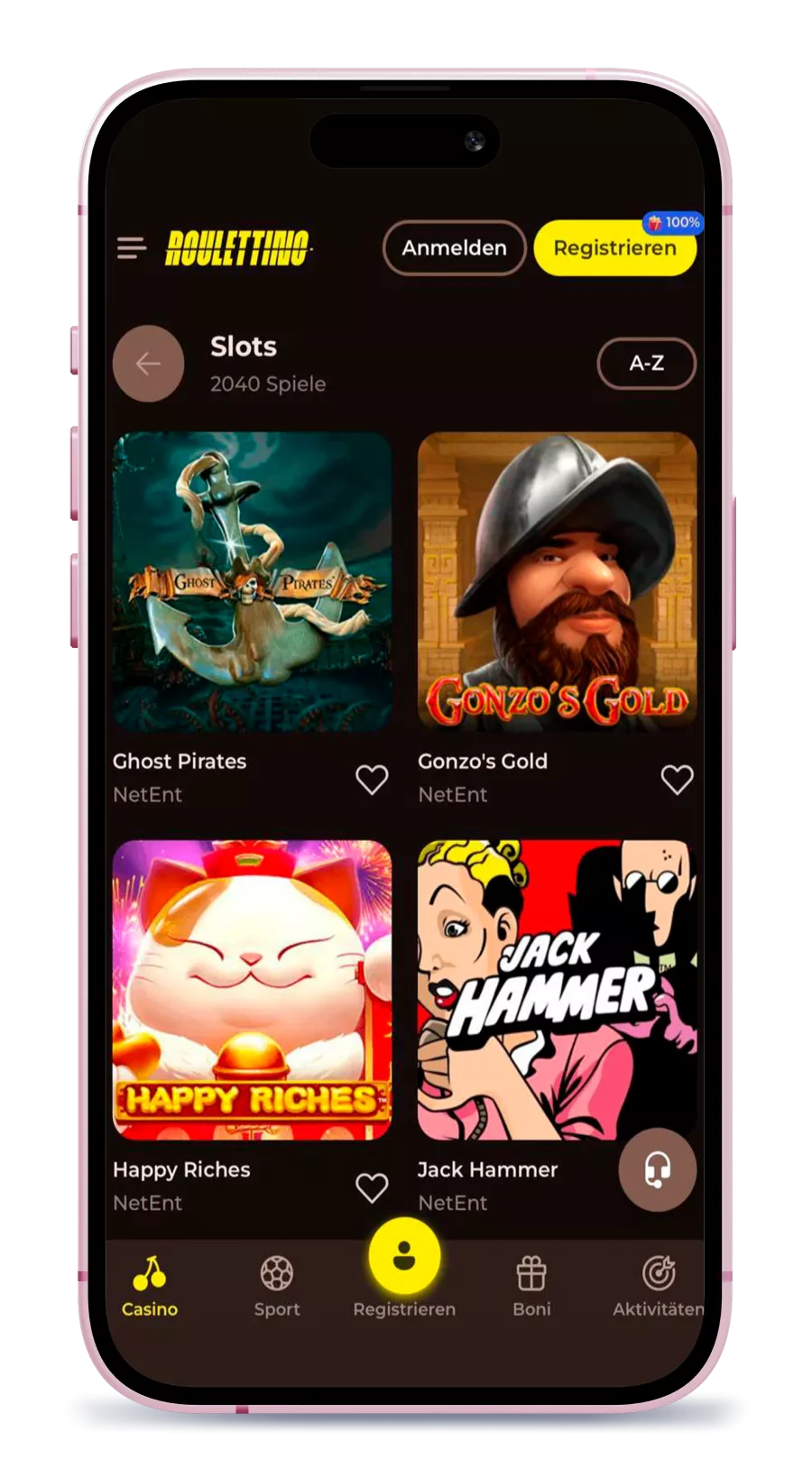The width and height of the screenshot is (812, 1478).
Task: Open the Ghost Pirates game
Action: pyautogui.click(x=252, y=582)
